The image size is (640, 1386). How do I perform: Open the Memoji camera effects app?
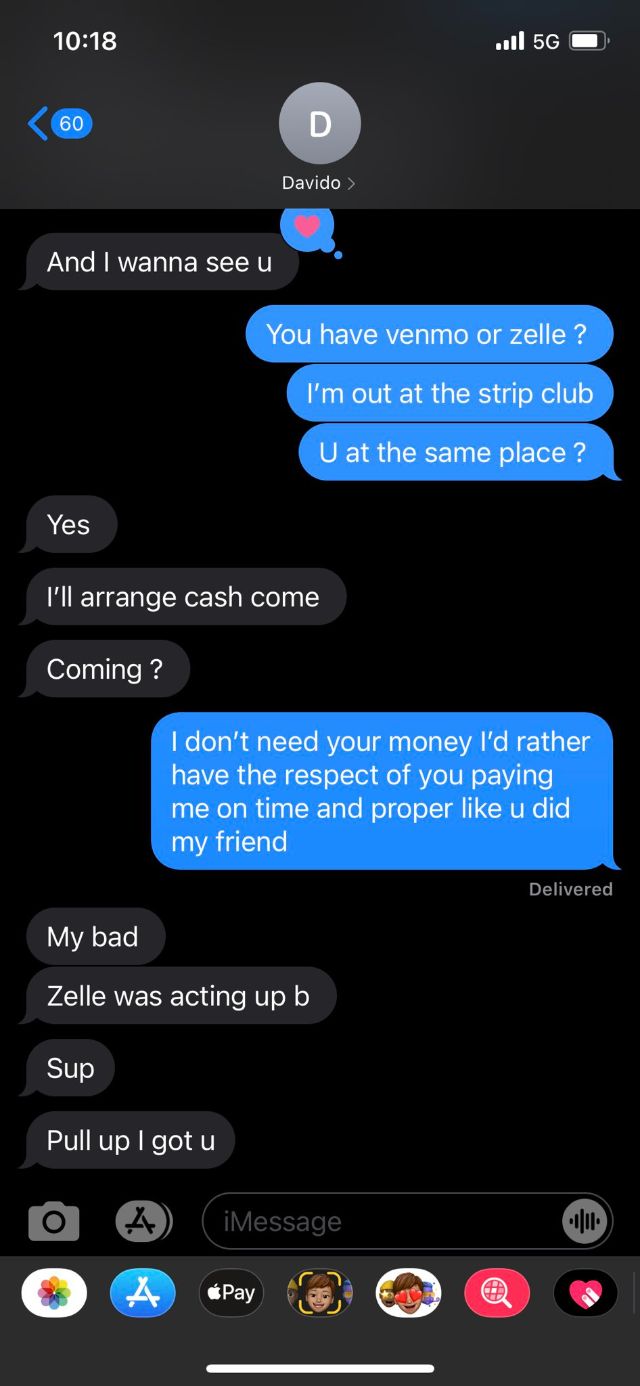pos(319,1292)
